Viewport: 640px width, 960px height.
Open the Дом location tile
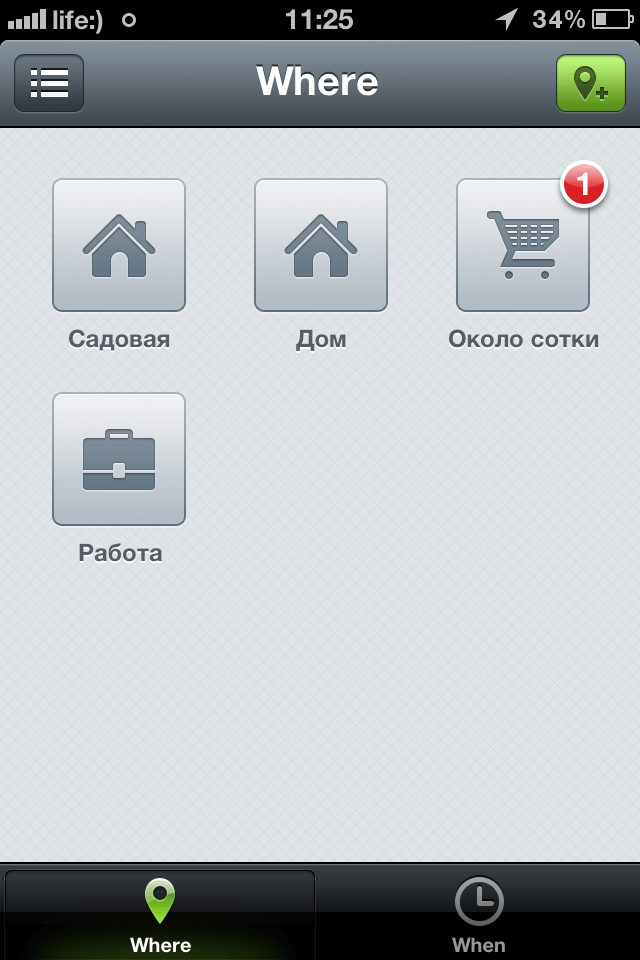[321, 246]
